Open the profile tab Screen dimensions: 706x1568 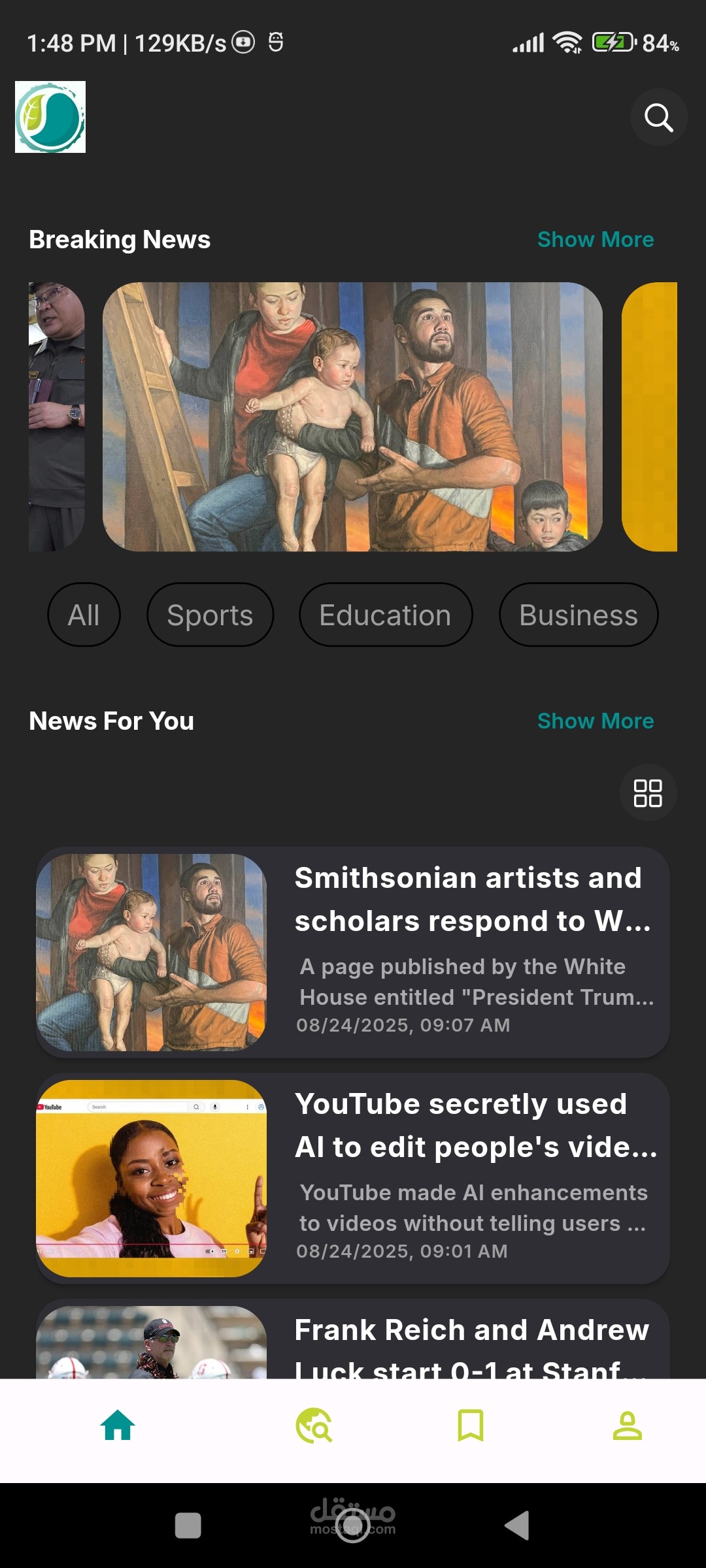628,1426
